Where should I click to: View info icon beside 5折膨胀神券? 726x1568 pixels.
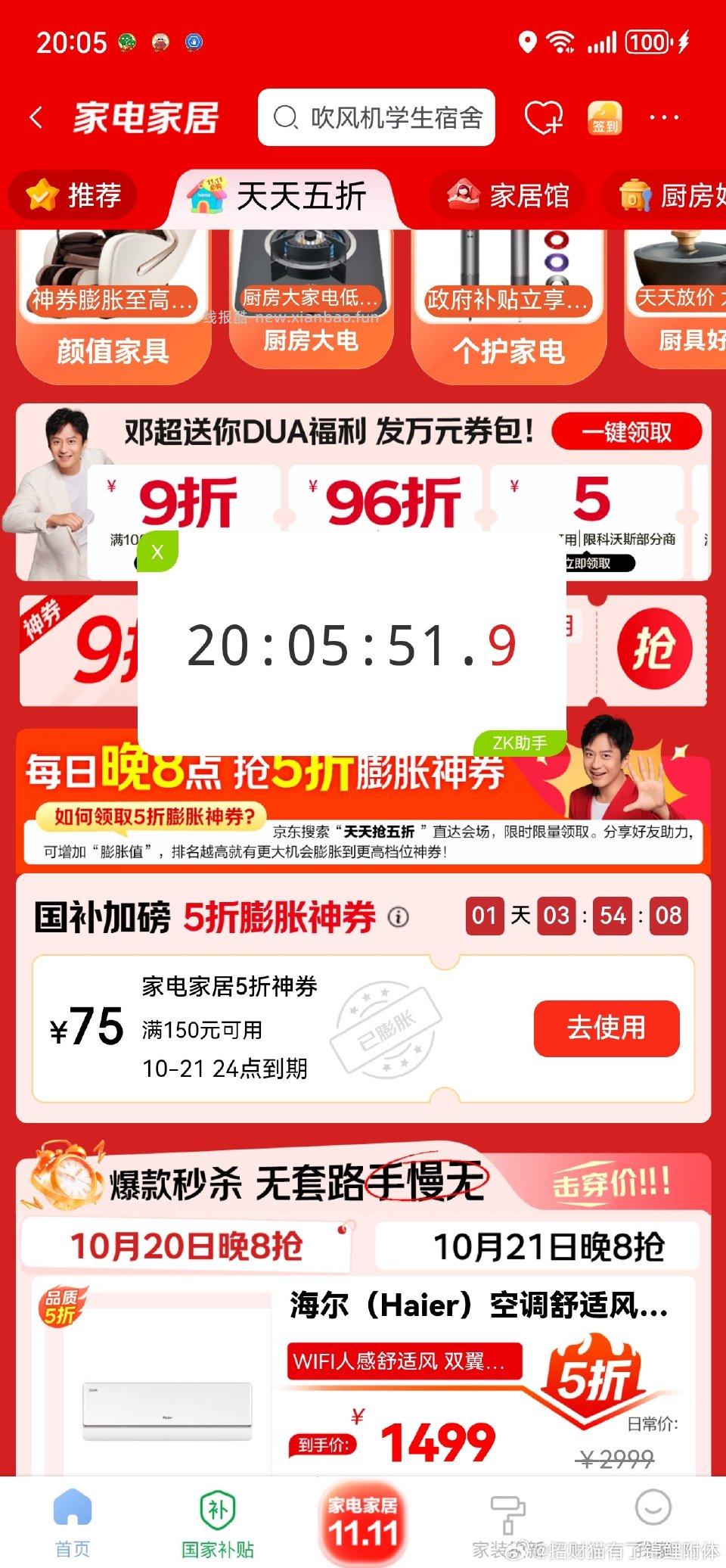tap(399, 917)
